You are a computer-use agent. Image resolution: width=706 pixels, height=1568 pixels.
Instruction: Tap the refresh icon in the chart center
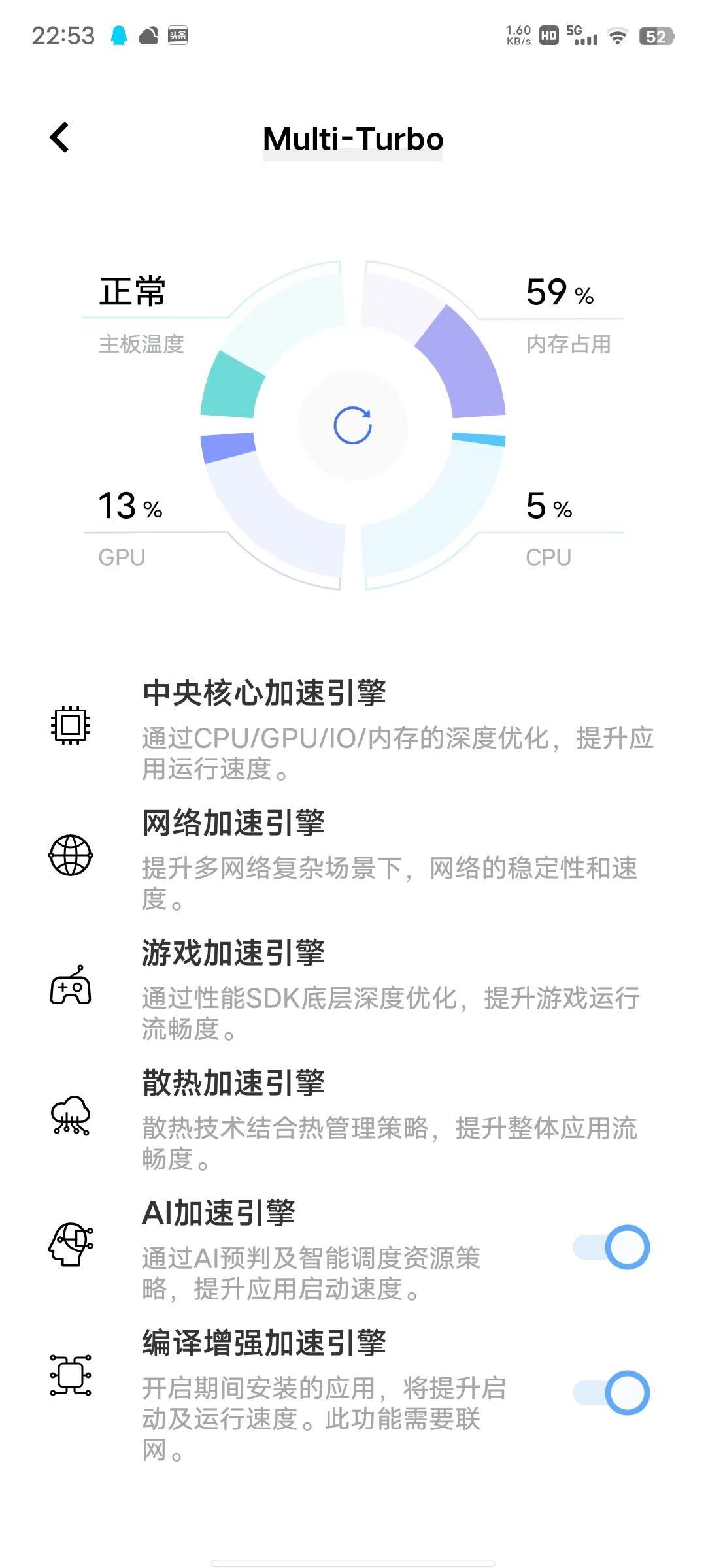click(353, 425)
